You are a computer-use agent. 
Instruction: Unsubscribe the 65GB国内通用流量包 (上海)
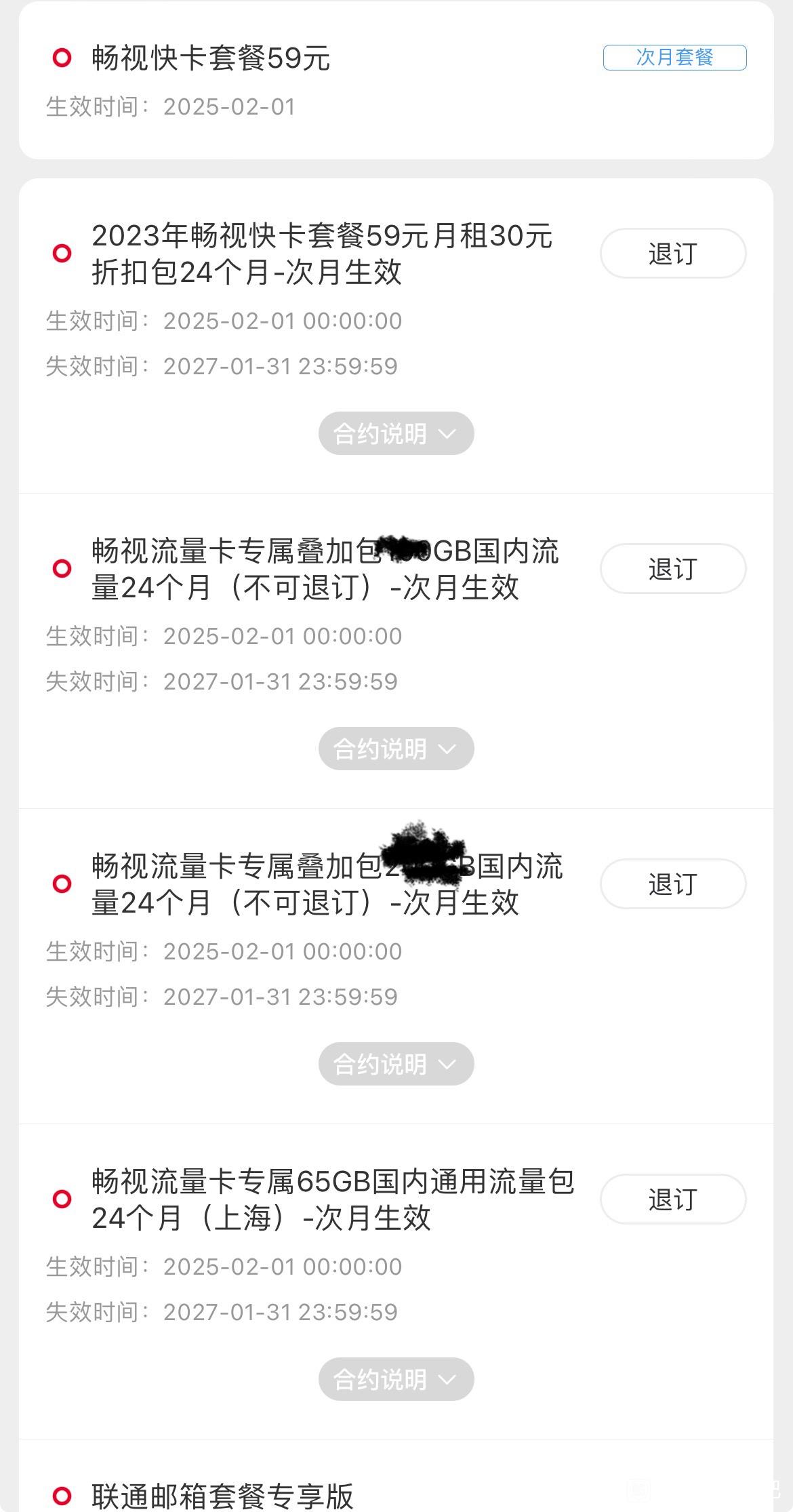pos(673,1199)
